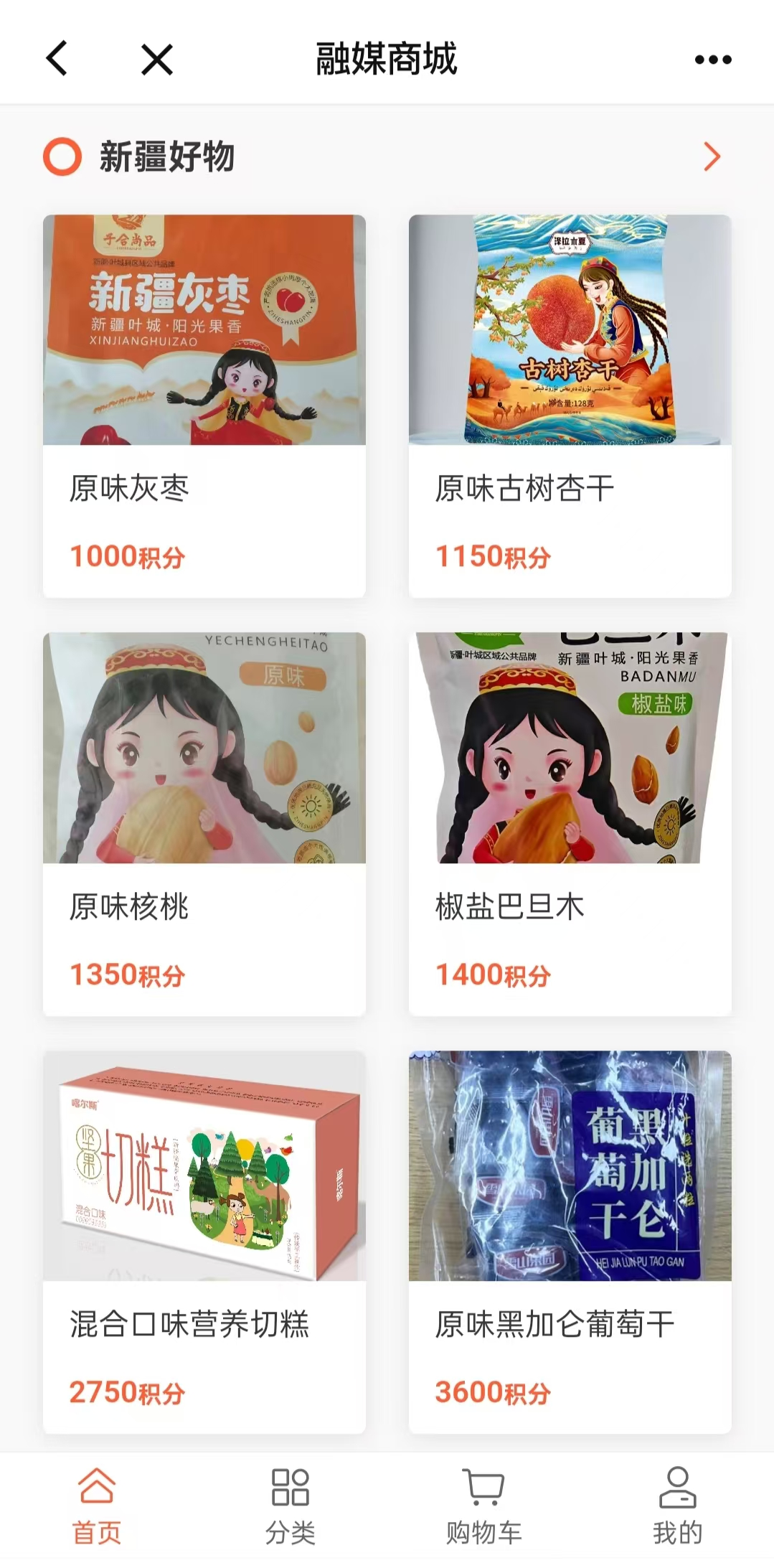The height and width of the screenshot is (1568, 774).
Task: Close the 融媒商城 page
Action: click(156, 59)
